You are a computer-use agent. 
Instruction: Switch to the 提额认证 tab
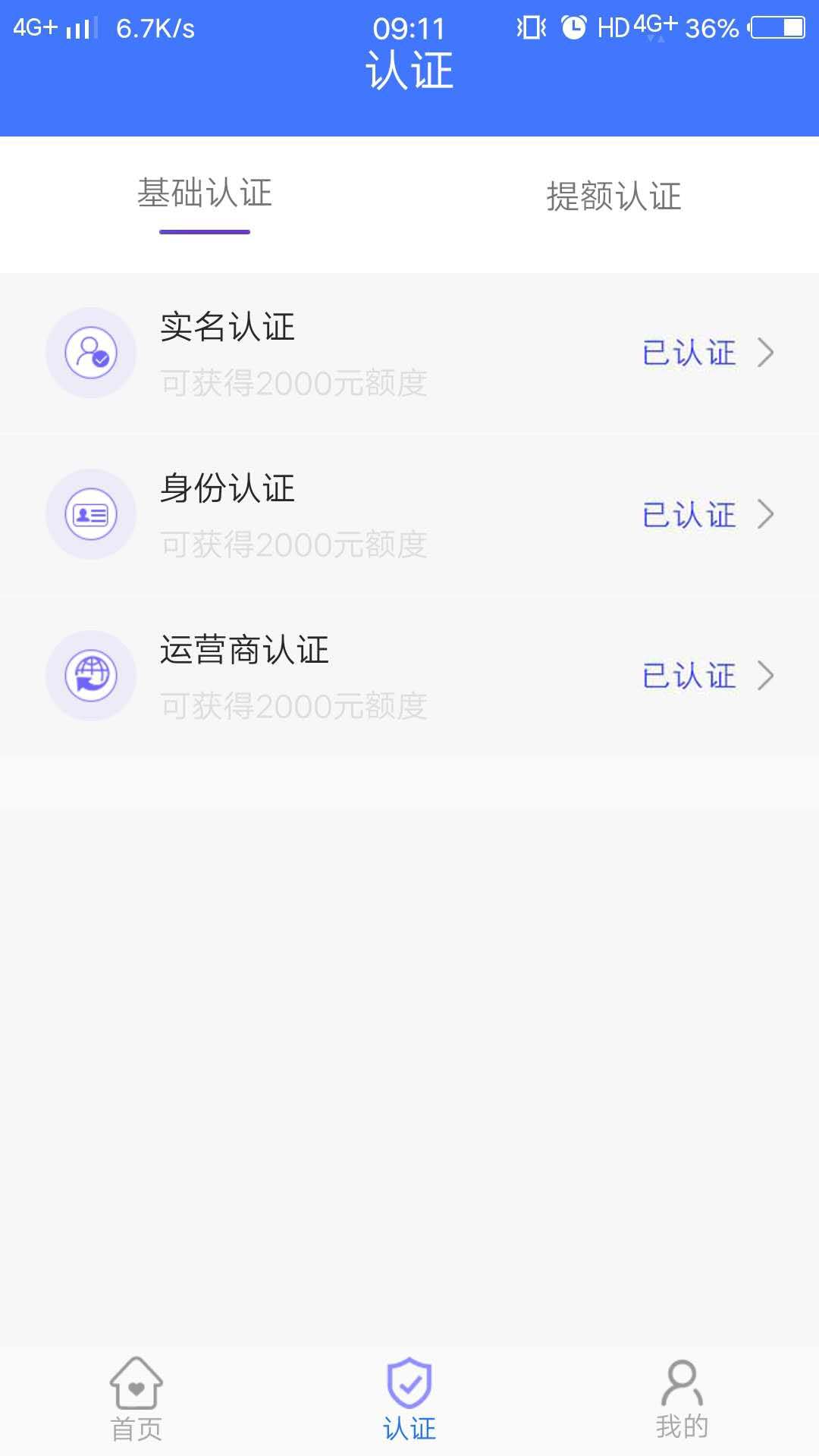tap(613, 196)
